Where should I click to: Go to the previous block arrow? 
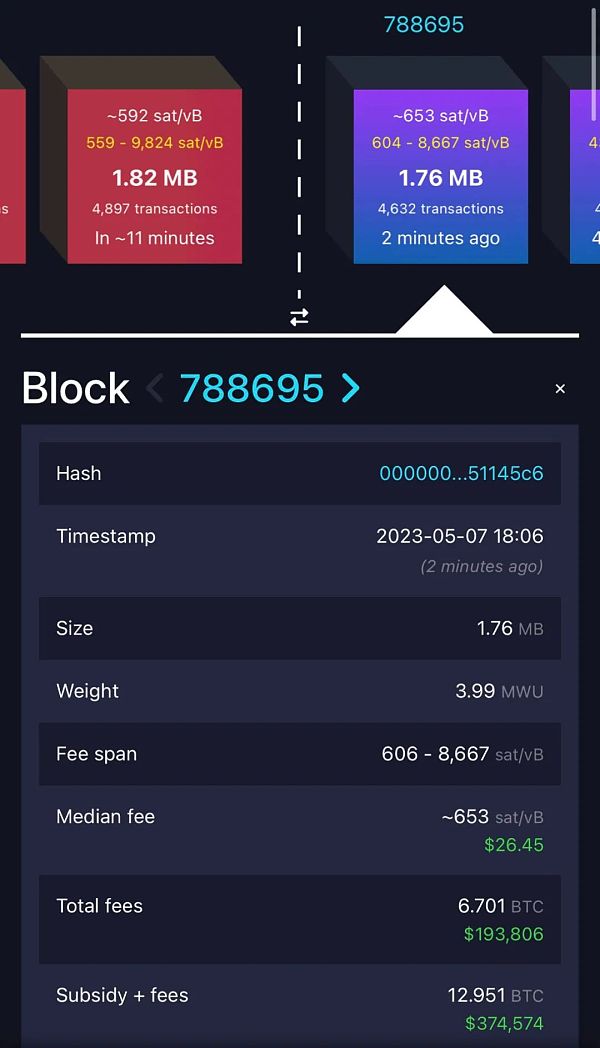coord(154,388)
